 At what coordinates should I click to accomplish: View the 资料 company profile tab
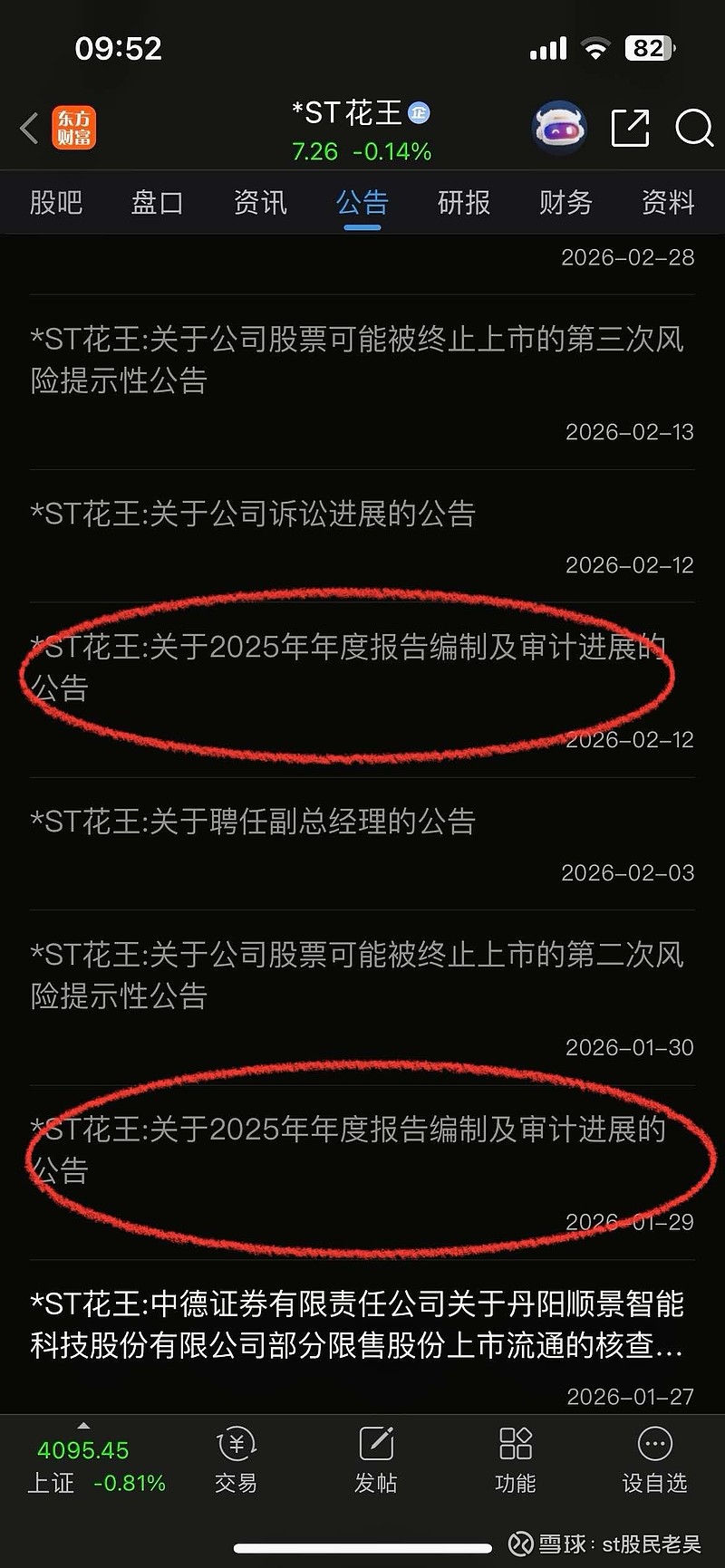point(667,202)
